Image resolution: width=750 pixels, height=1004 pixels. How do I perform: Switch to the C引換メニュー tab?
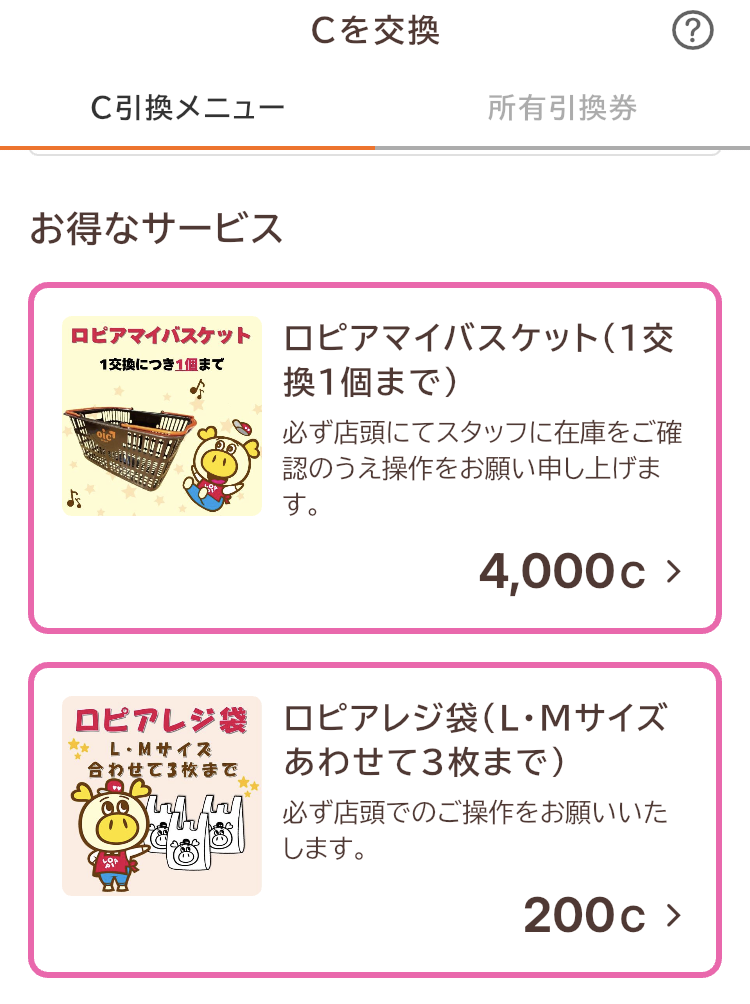pos(187,108)
